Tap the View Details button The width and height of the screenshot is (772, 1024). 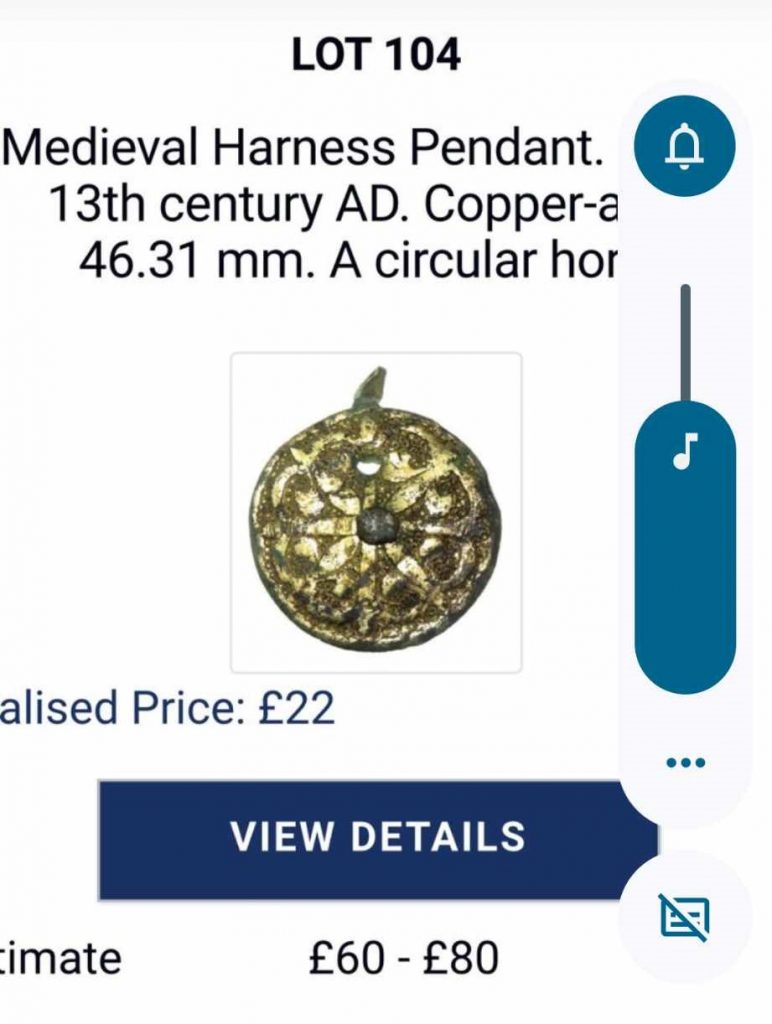[x=376, y=838]
